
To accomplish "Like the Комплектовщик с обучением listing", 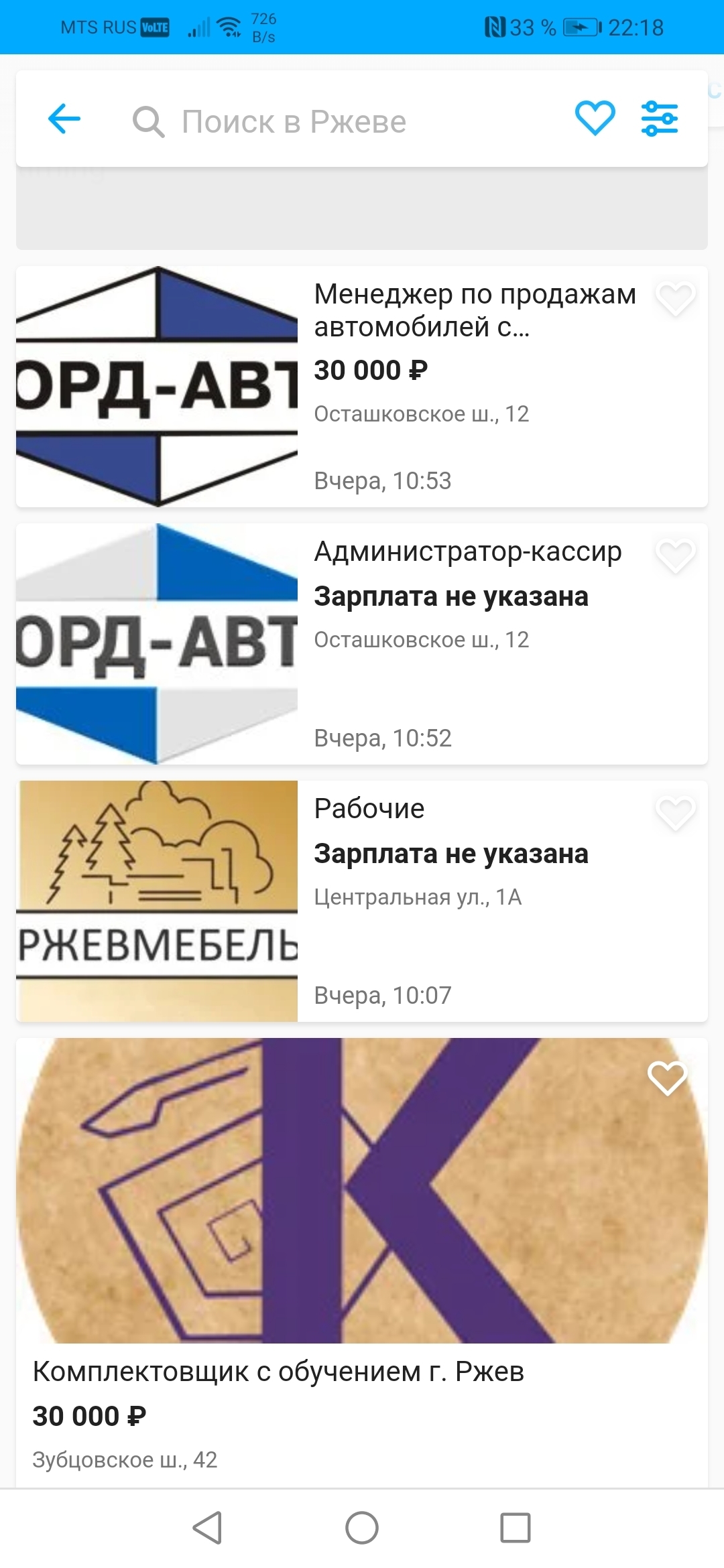I will pyautogui.click(x=667, y=1078).
